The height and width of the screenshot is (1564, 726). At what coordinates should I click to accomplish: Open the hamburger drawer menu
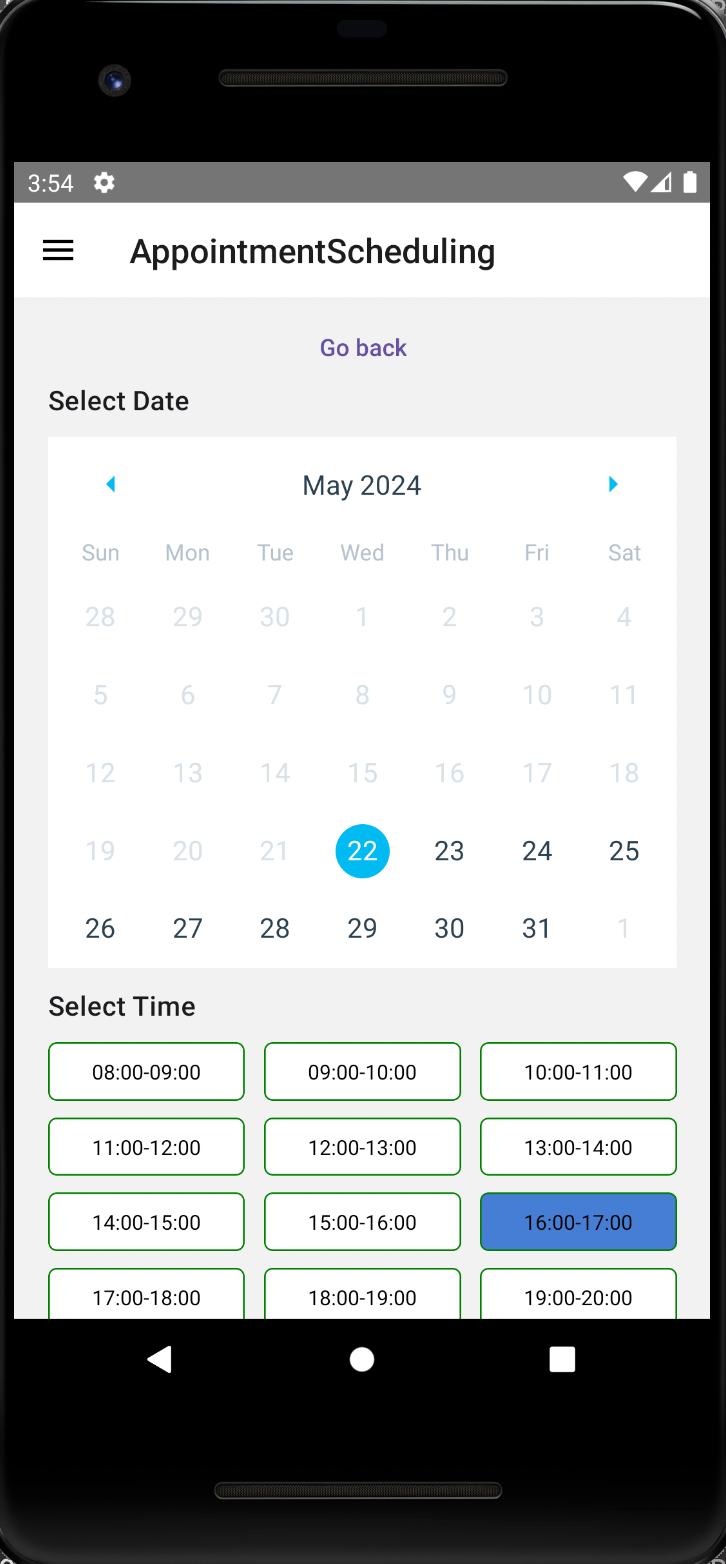tap(58, 251)
